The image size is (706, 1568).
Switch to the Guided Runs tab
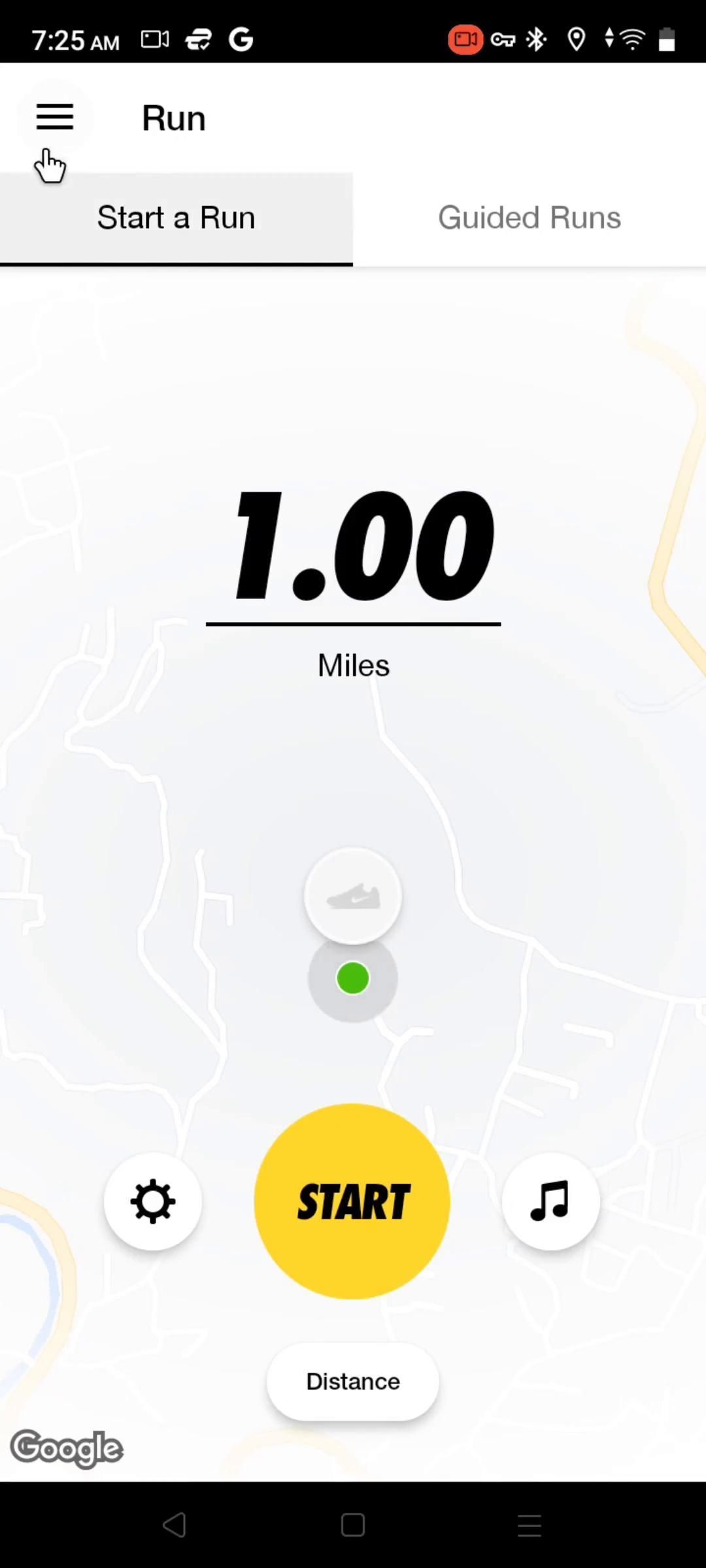[x=529, y=218]
